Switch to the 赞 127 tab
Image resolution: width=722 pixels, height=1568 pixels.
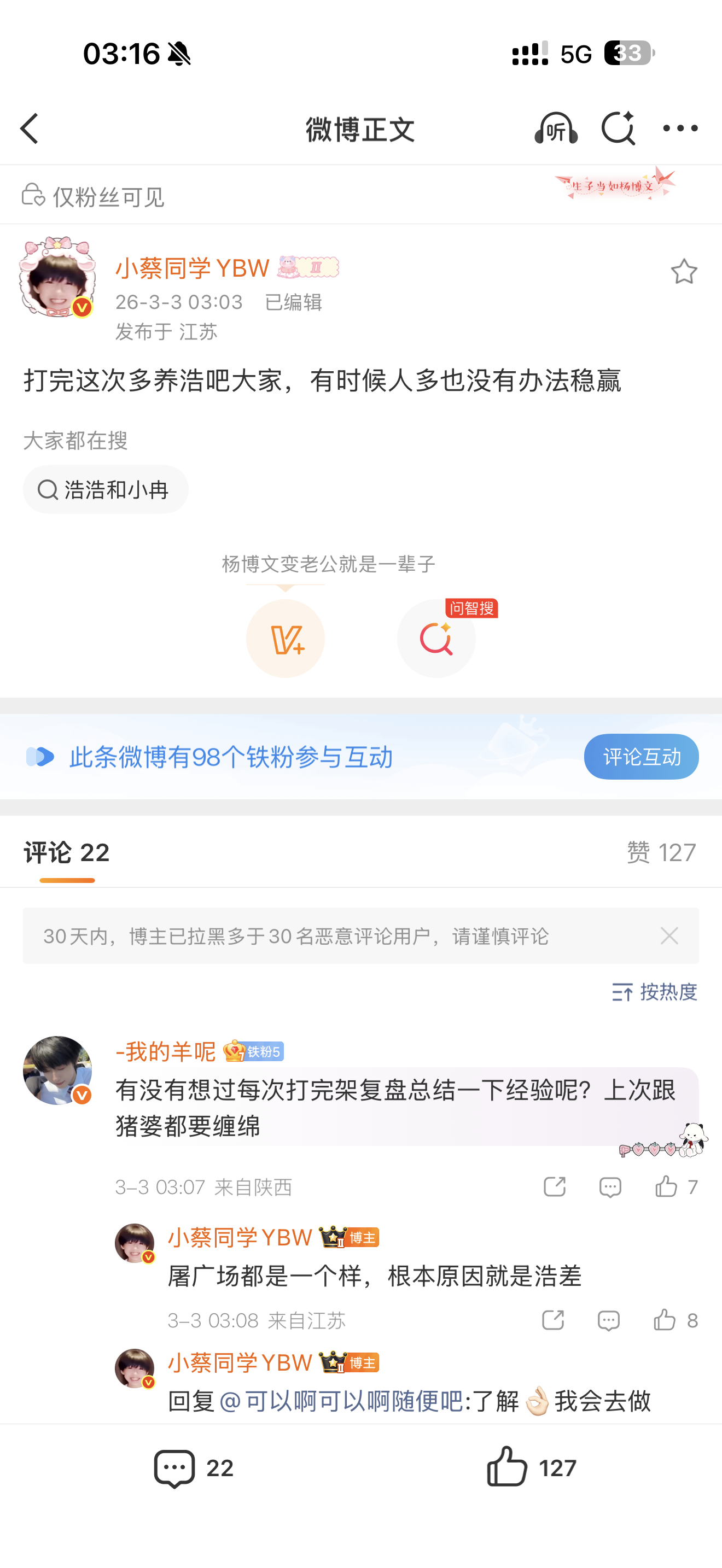tap(661, 853)
